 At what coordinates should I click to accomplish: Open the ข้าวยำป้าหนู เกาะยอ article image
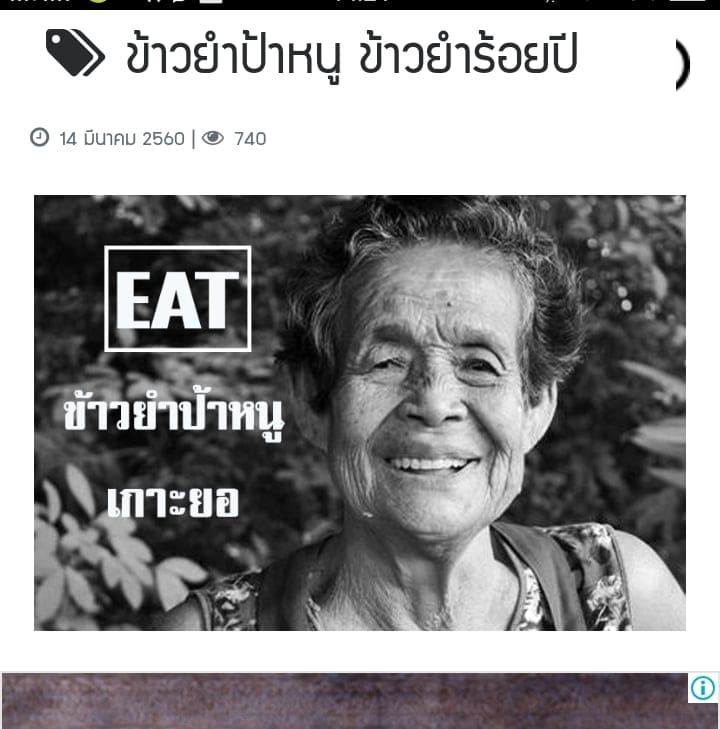click(360, 412)
